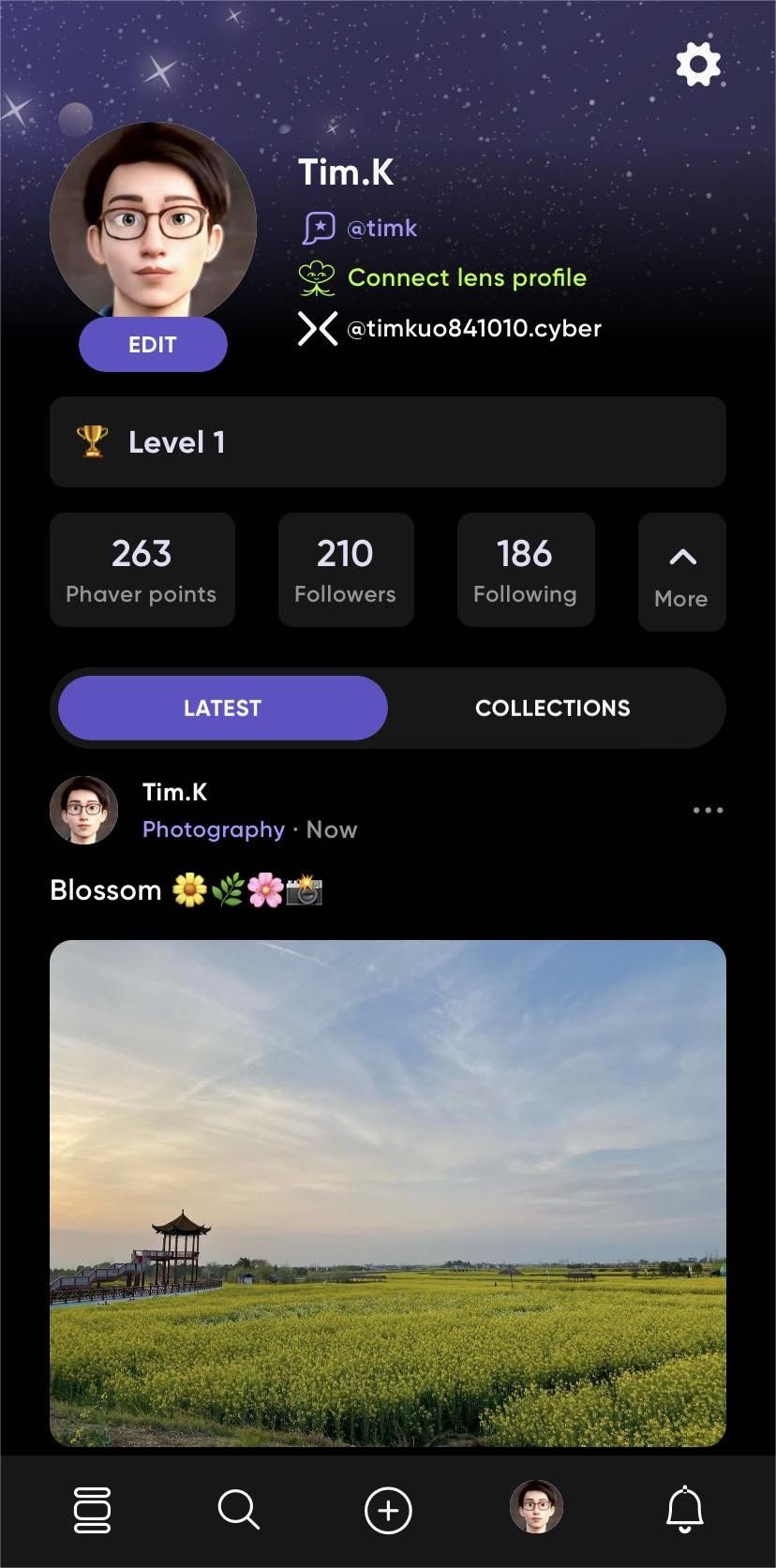
Task: Open the Blossom post's three-dot menu
Action: pyautogui.click(x=708, y=810)
